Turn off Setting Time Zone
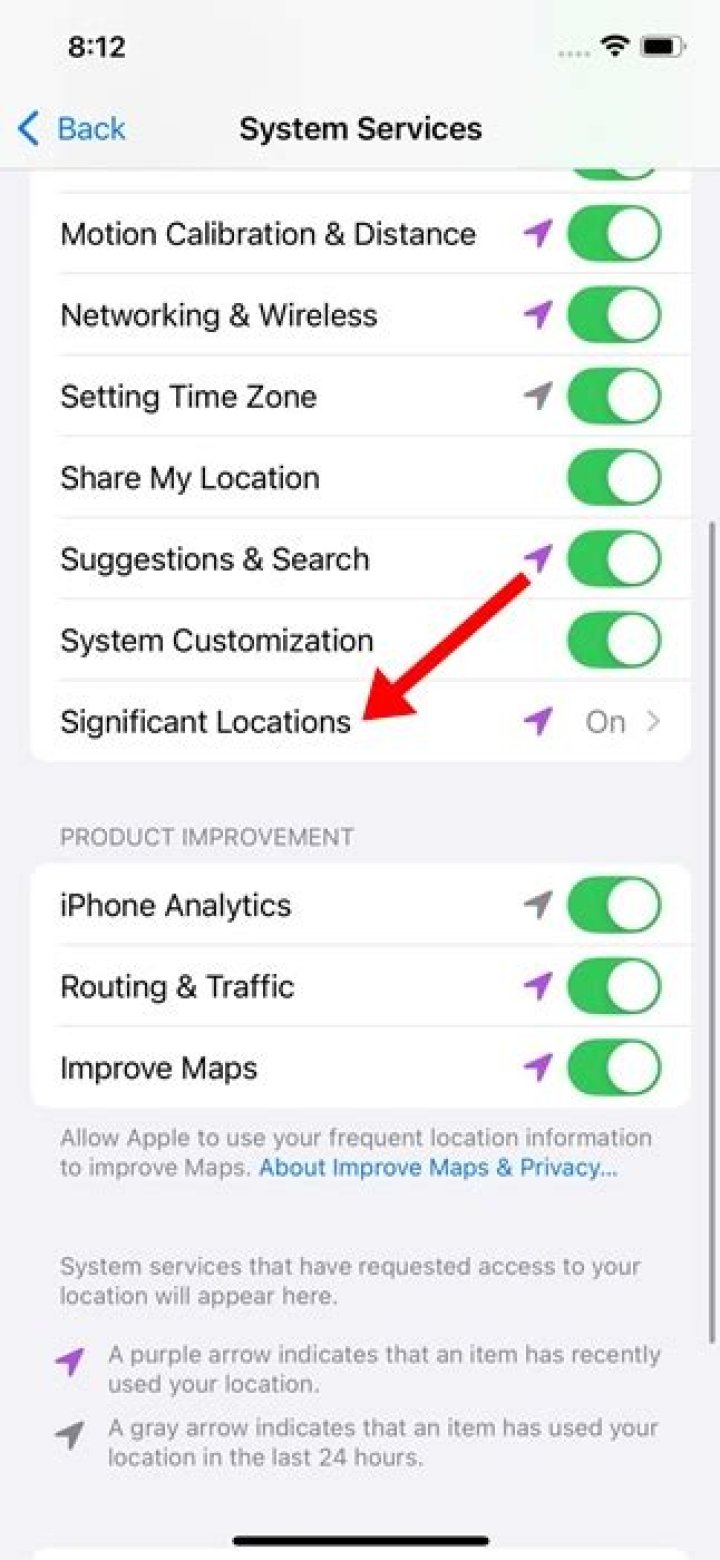The image size is (720, 1560). pos(613,397)
